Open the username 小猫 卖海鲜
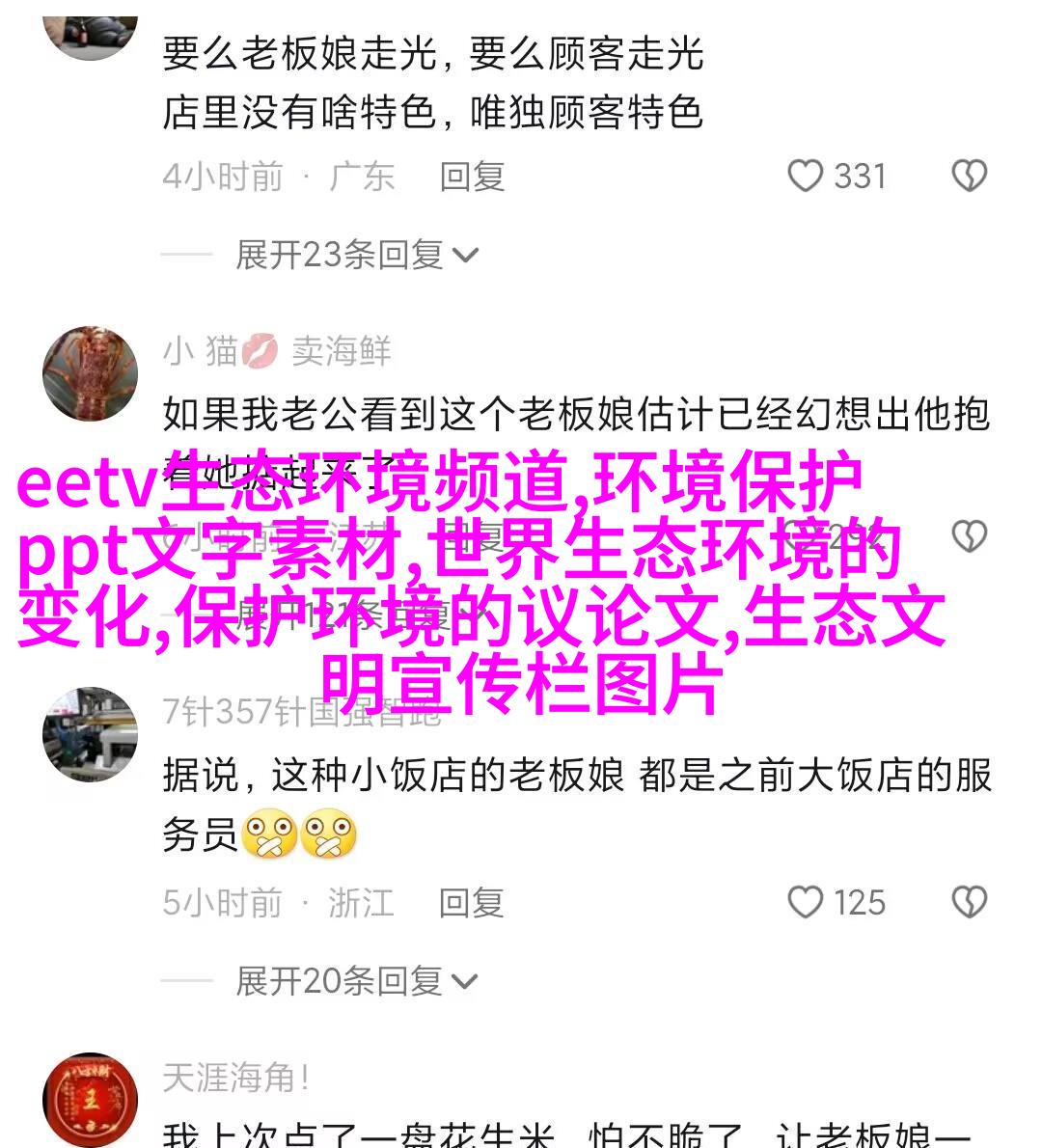This screenshot has width=1042, height=1148. coord(277,351)
